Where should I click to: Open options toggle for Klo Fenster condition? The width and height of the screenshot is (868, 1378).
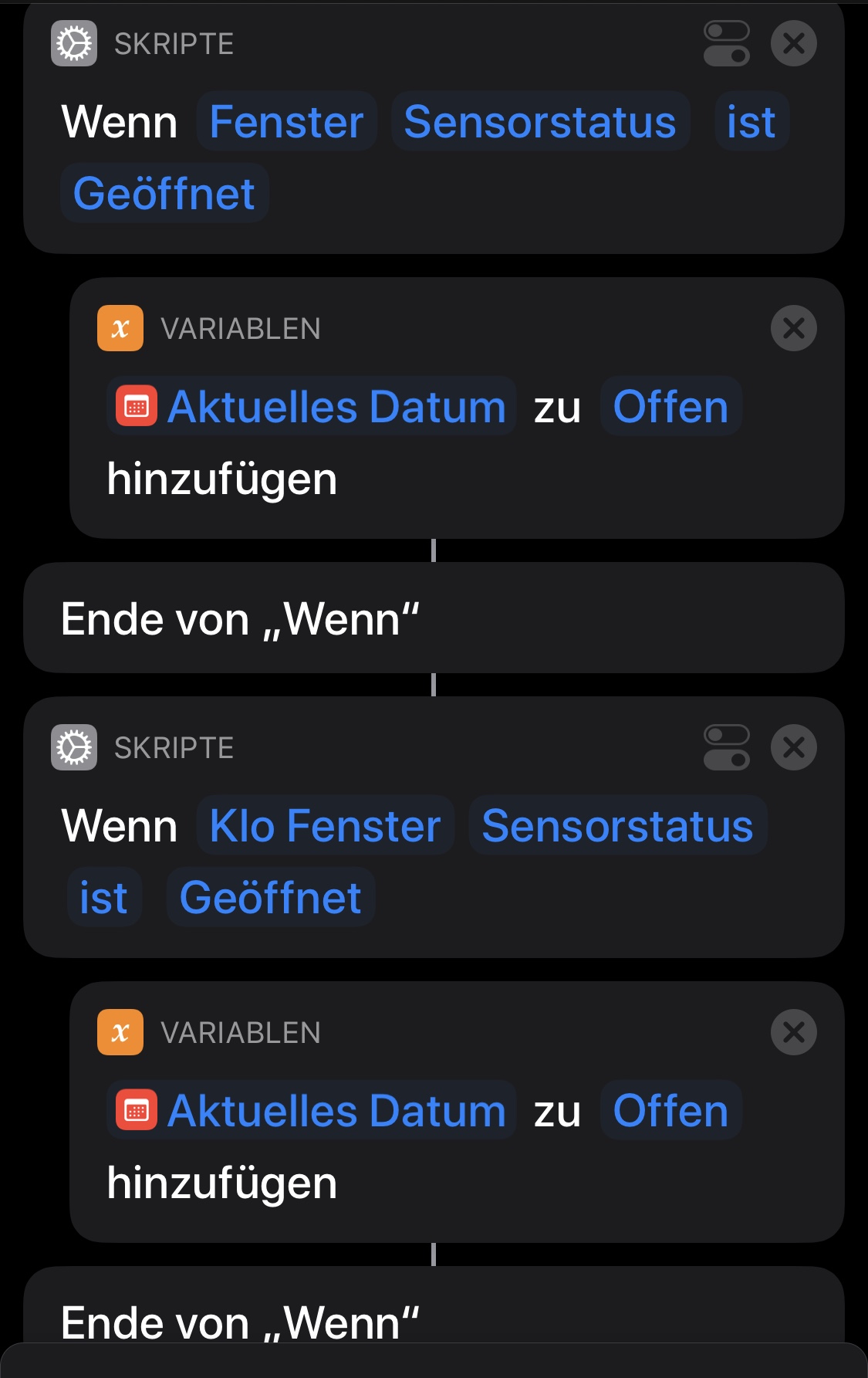click(x=726, y=747)
